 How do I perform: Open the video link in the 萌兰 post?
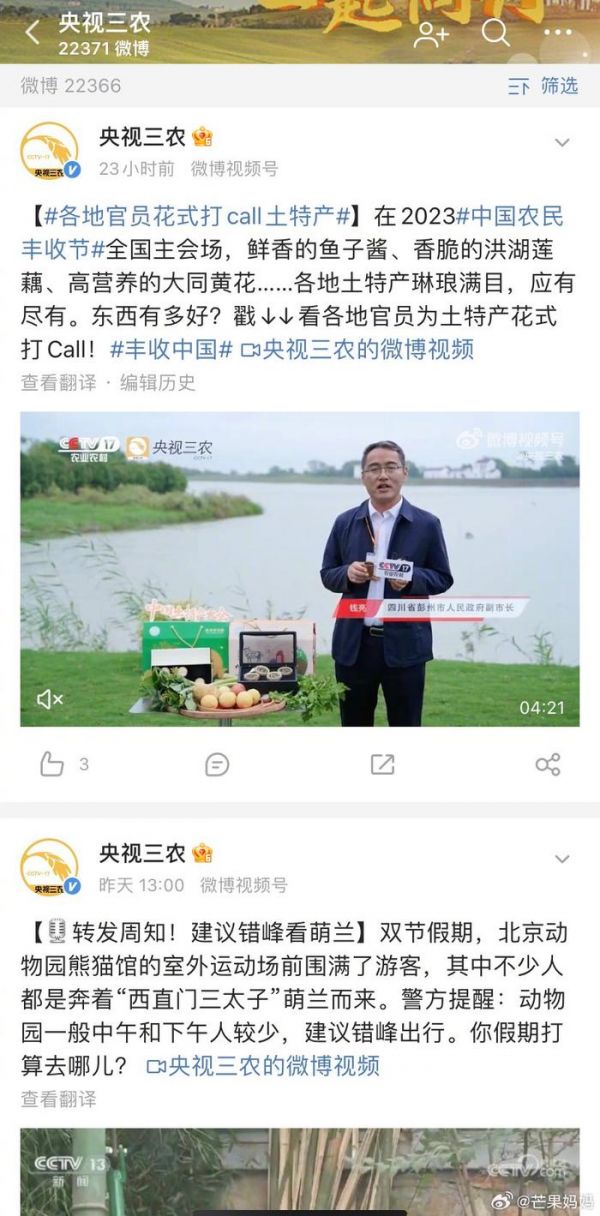click(263, 1065)
